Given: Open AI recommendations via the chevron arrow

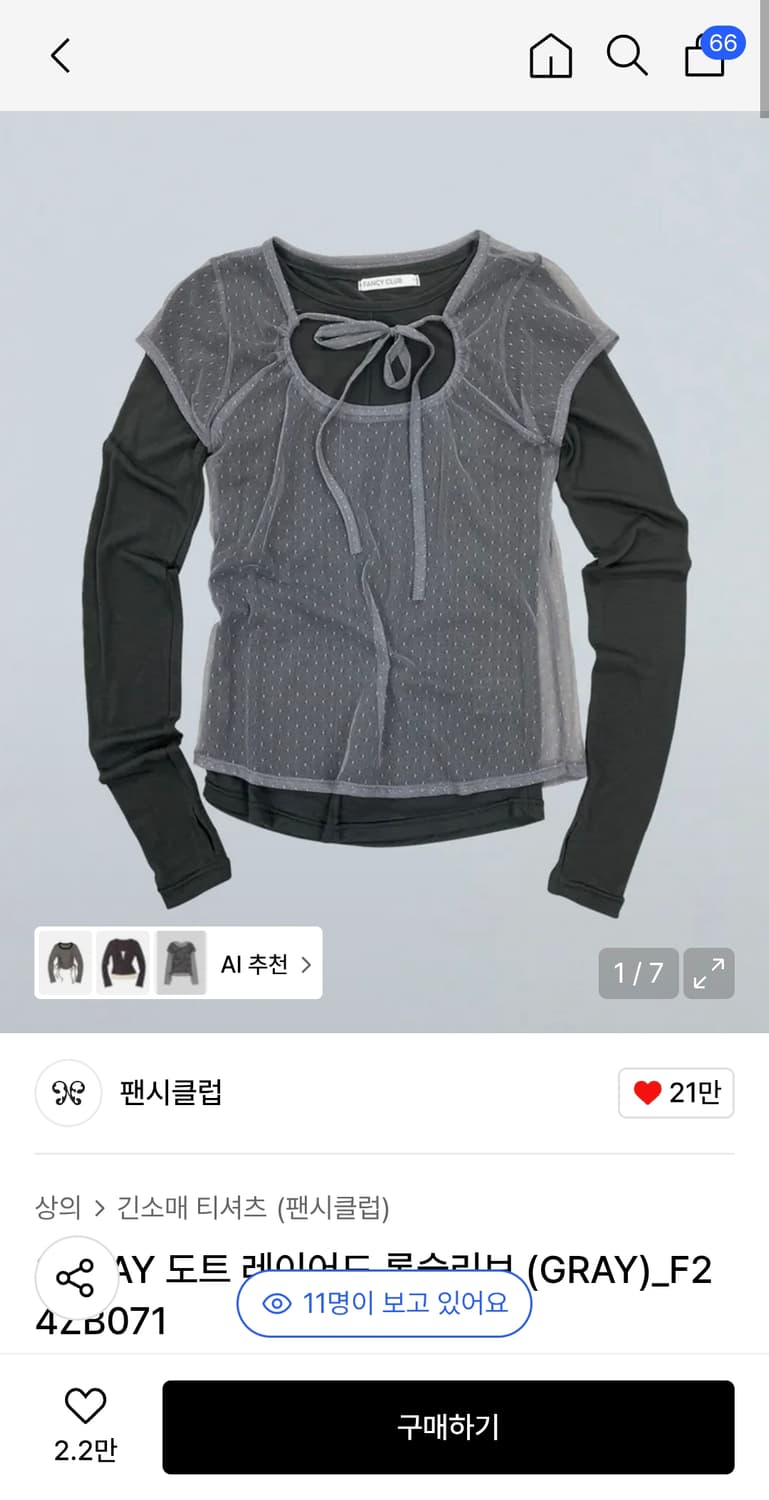Looking at the screenshot, I should click(305, 963).
